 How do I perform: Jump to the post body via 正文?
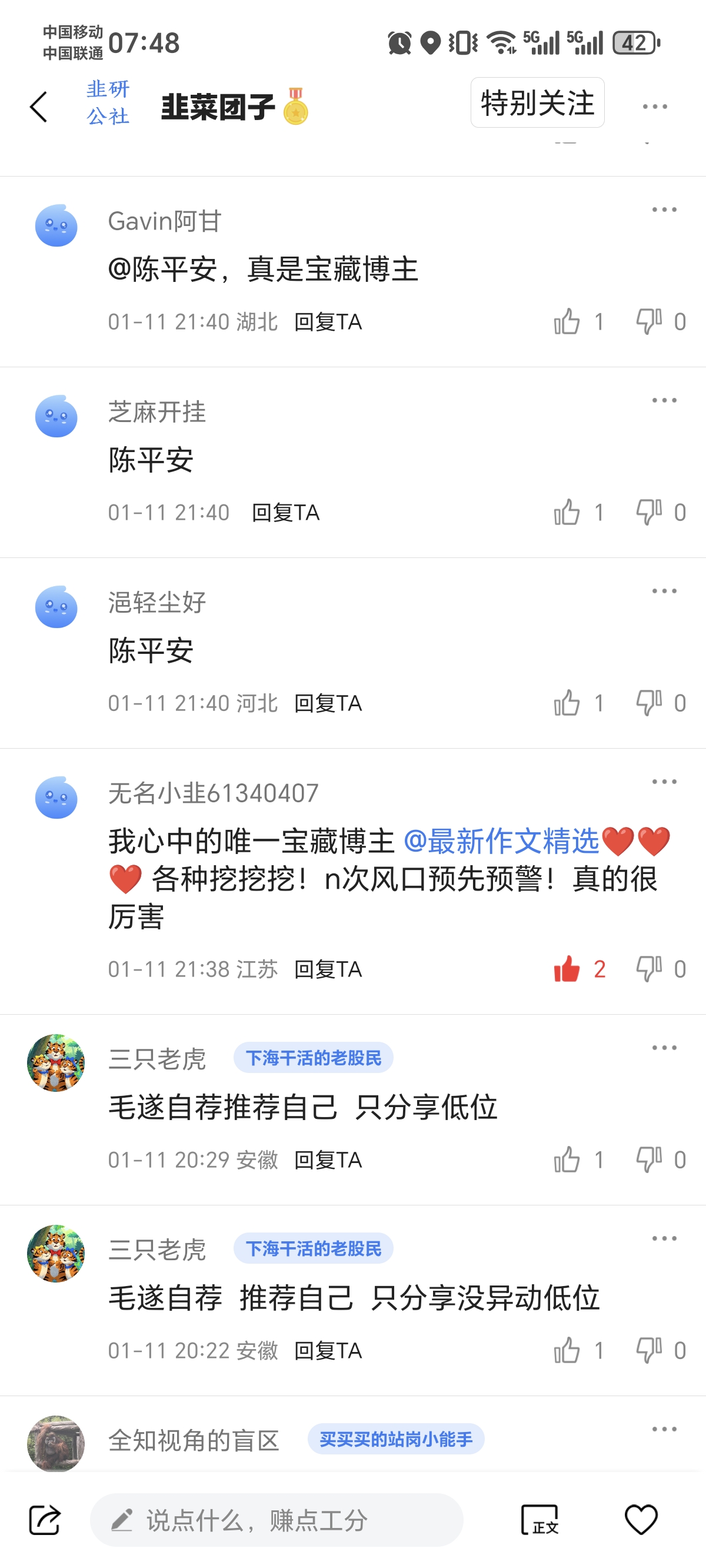click(540, 1520)
